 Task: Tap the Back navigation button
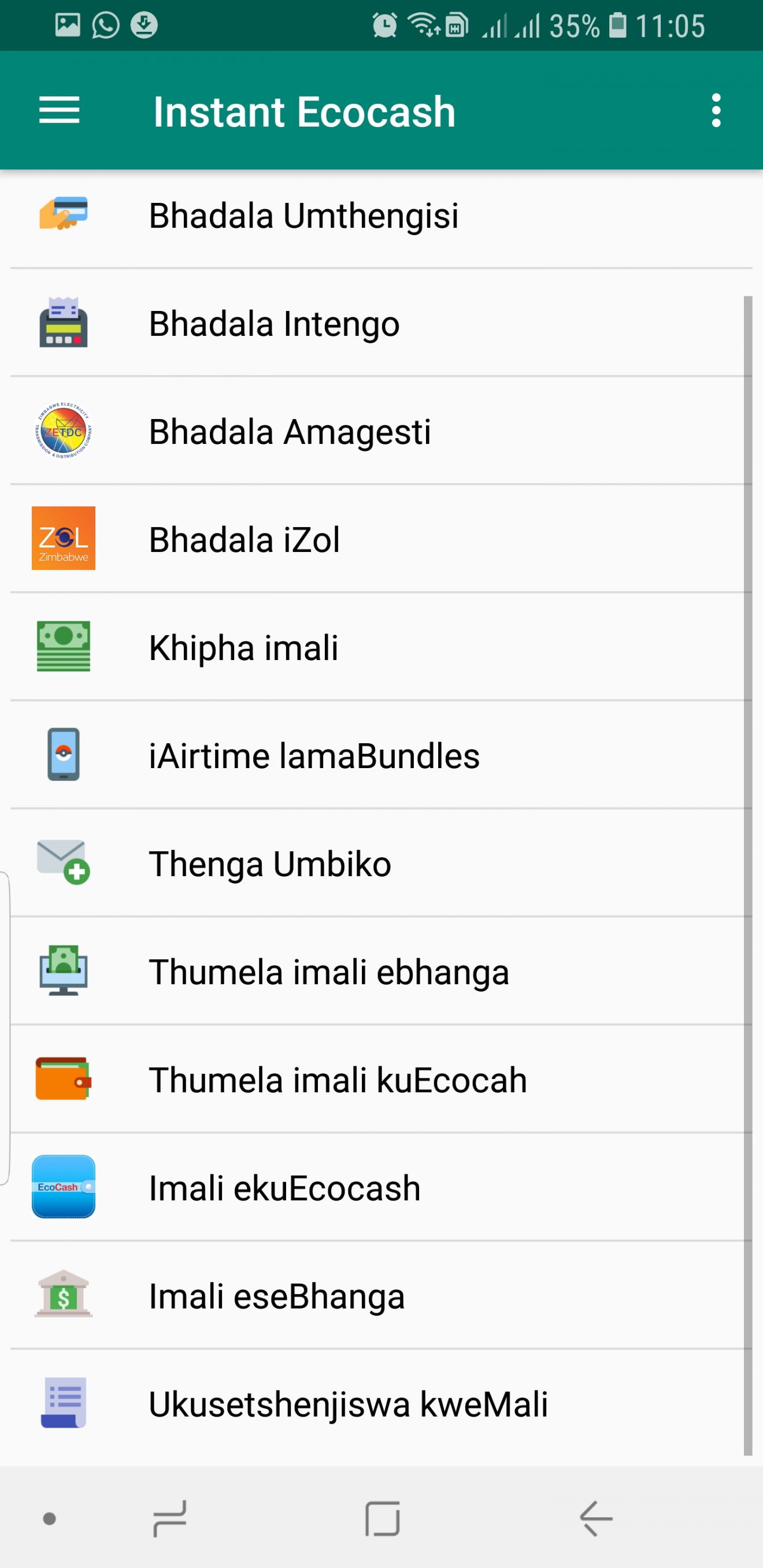coord(595,1518)
